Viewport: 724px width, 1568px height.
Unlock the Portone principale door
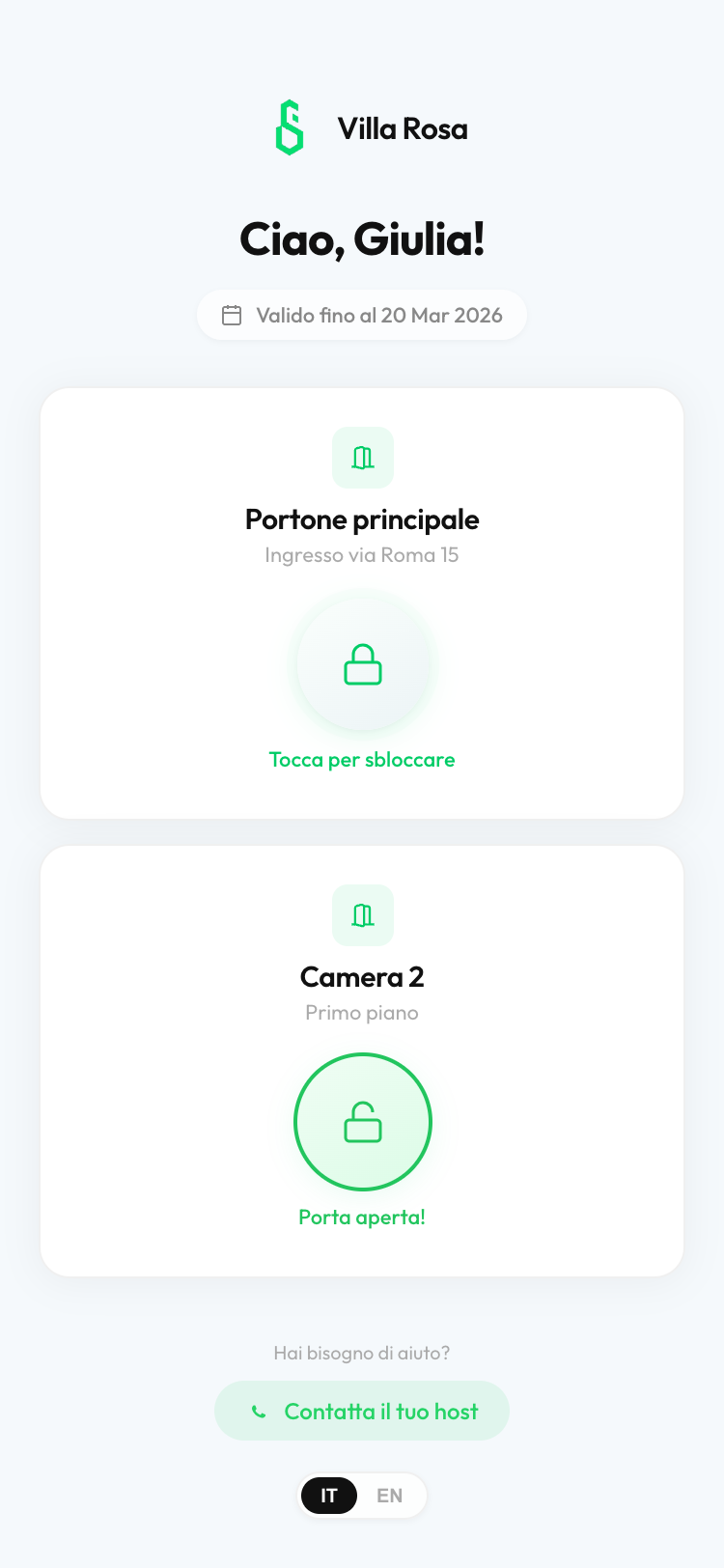click(x=363, y=664)
